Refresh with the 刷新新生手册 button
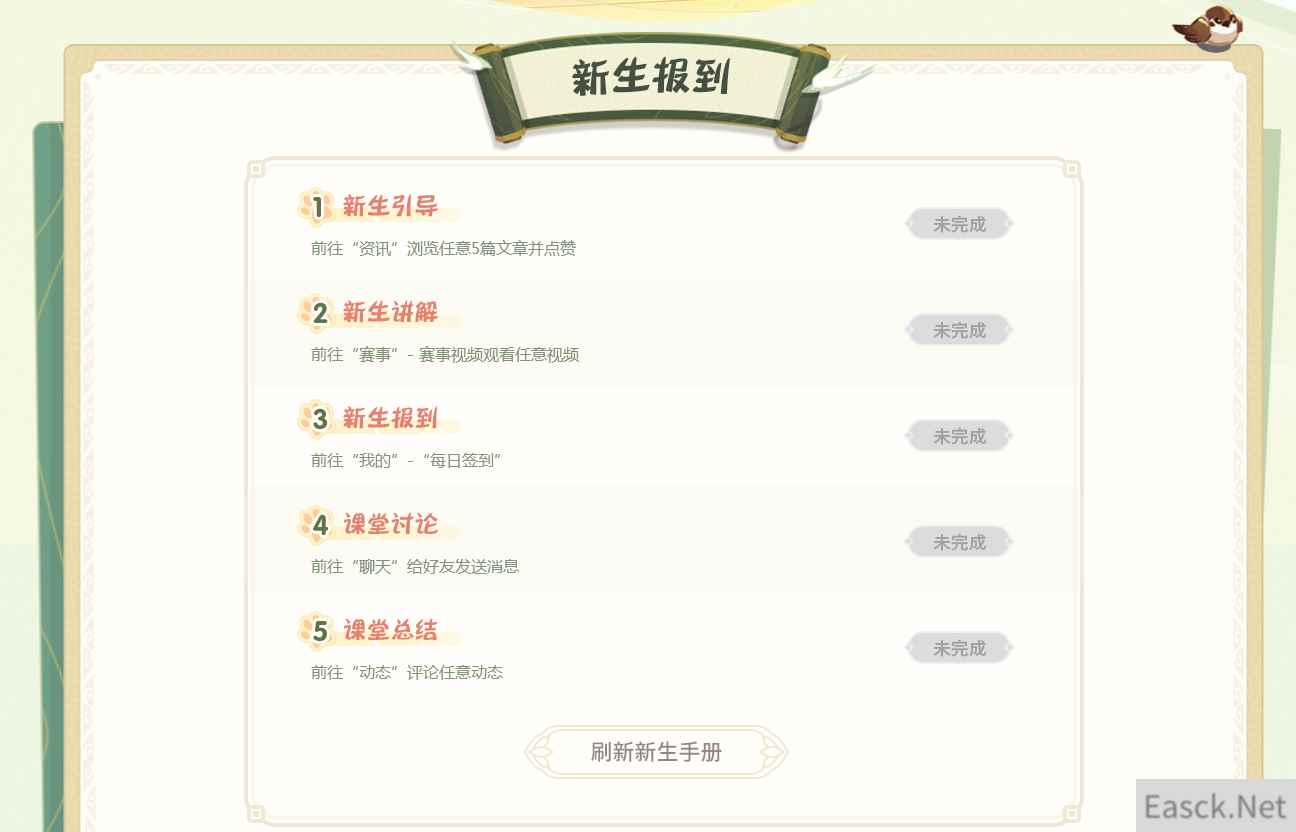Viewport: 1296px width, 832px height. (656, 752)
